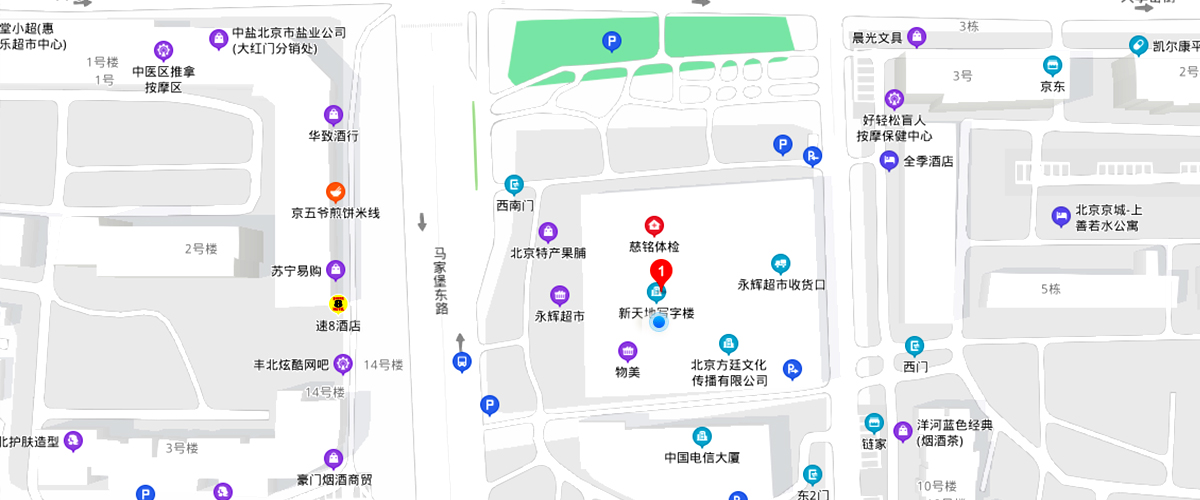
Task: Select the 速8酒店 hotel marker
Action: [x=340, y=304]
